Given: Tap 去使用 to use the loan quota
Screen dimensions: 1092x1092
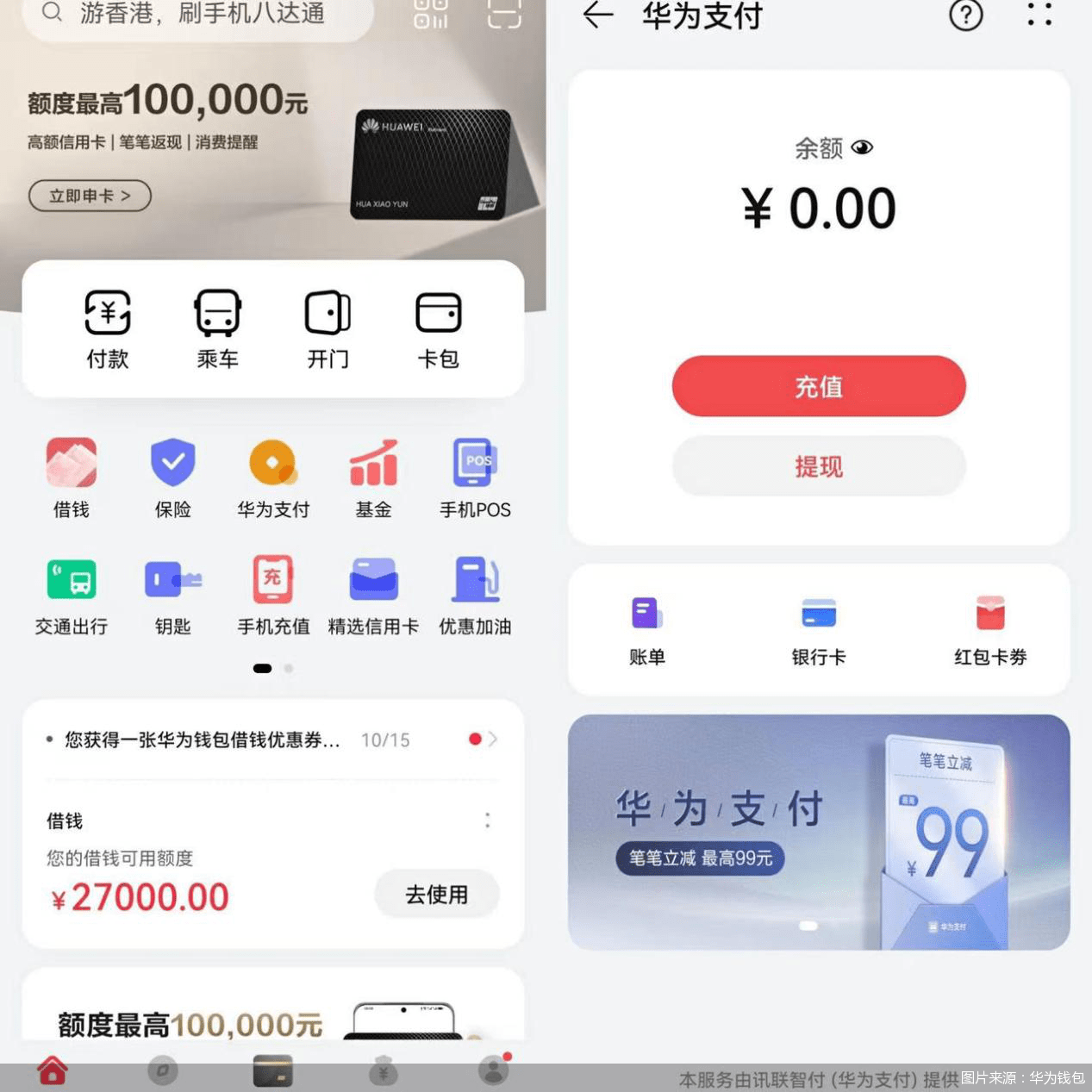Looking at the screenshot, I should (437, 895).
